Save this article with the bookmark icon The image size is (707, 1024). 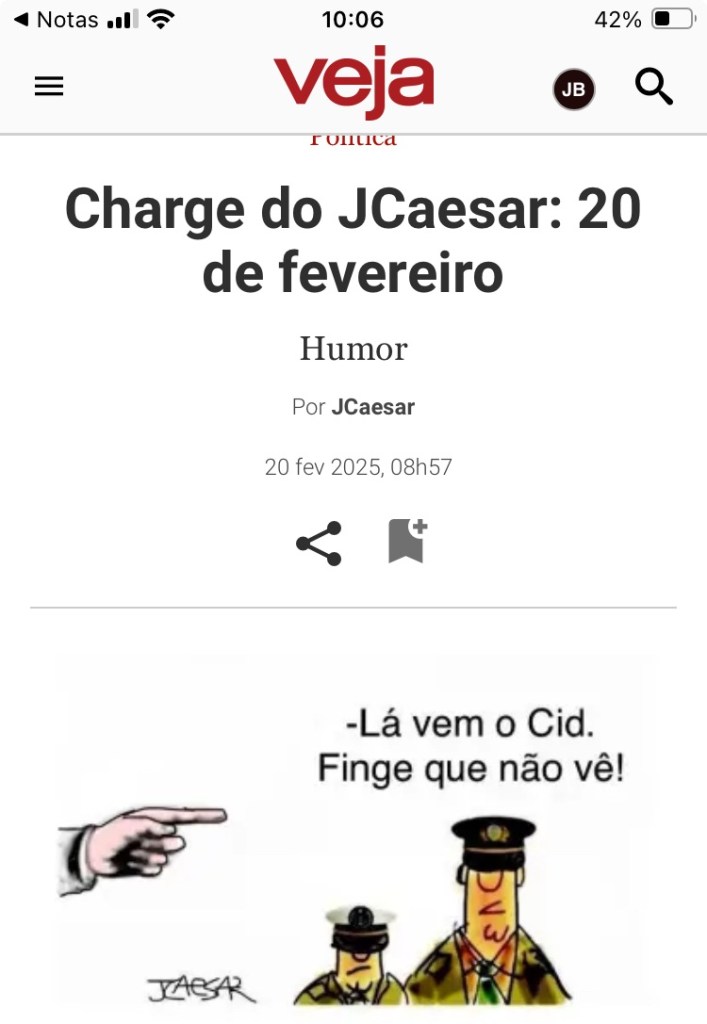pyautogui.click(x=407, y=541)
